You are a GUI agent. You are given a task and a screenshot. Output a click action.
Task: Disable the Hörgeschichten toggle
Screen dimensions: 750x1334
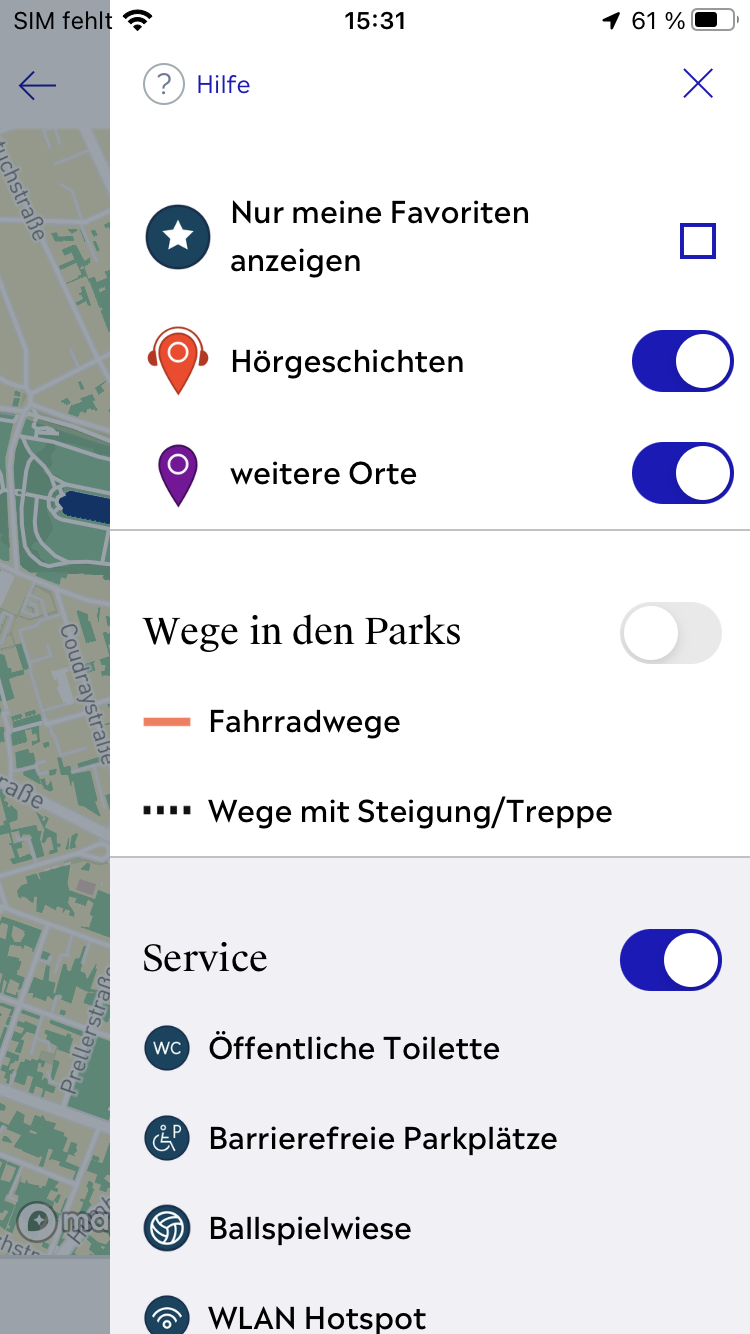(683, 361)
